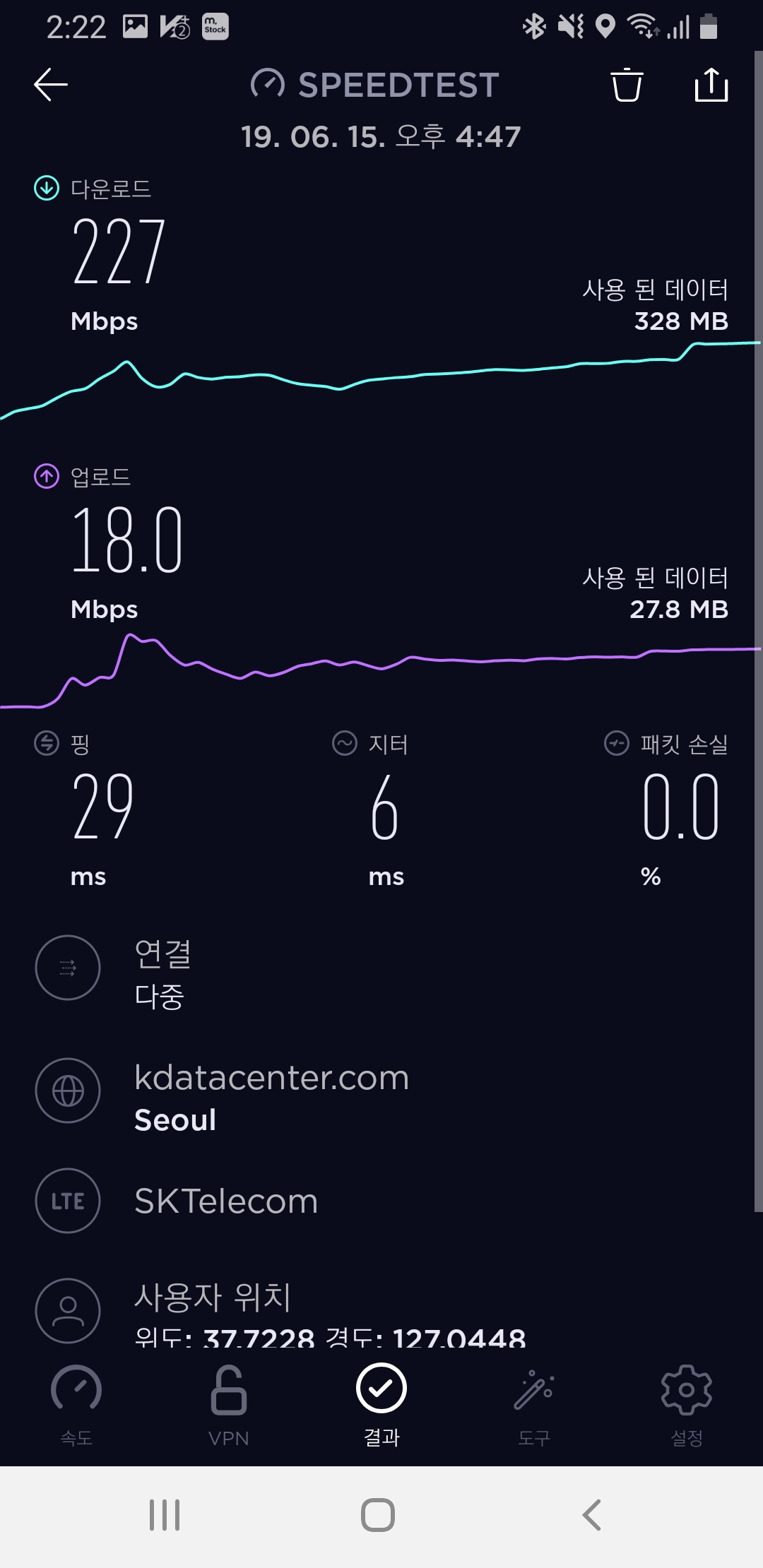Share this speed test result
Image resolution: width=763 pixels, height=1568 pixels.
(711, 85)
